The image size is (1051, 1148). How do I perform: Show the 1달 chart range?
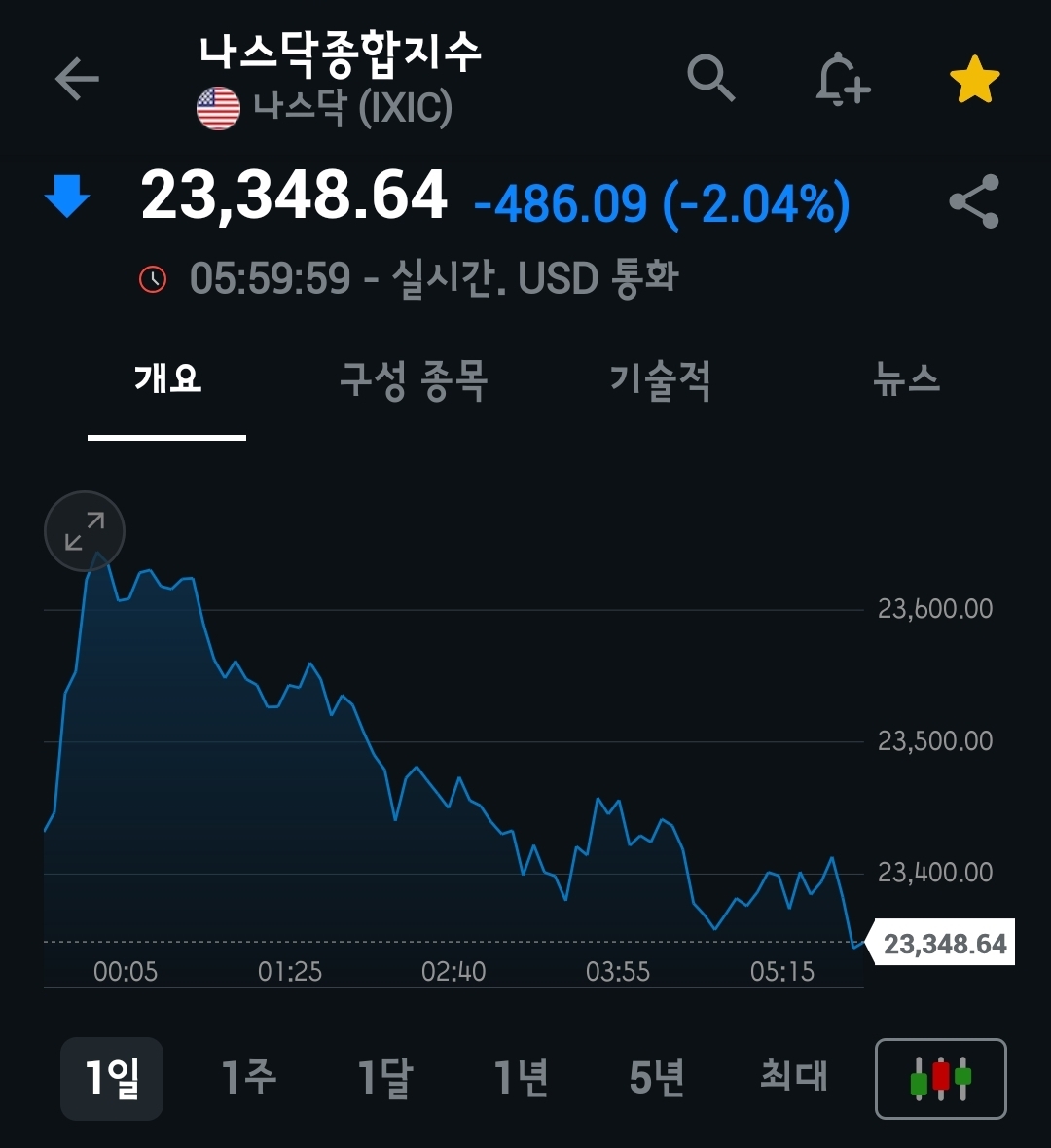(x=384, y=1078)
